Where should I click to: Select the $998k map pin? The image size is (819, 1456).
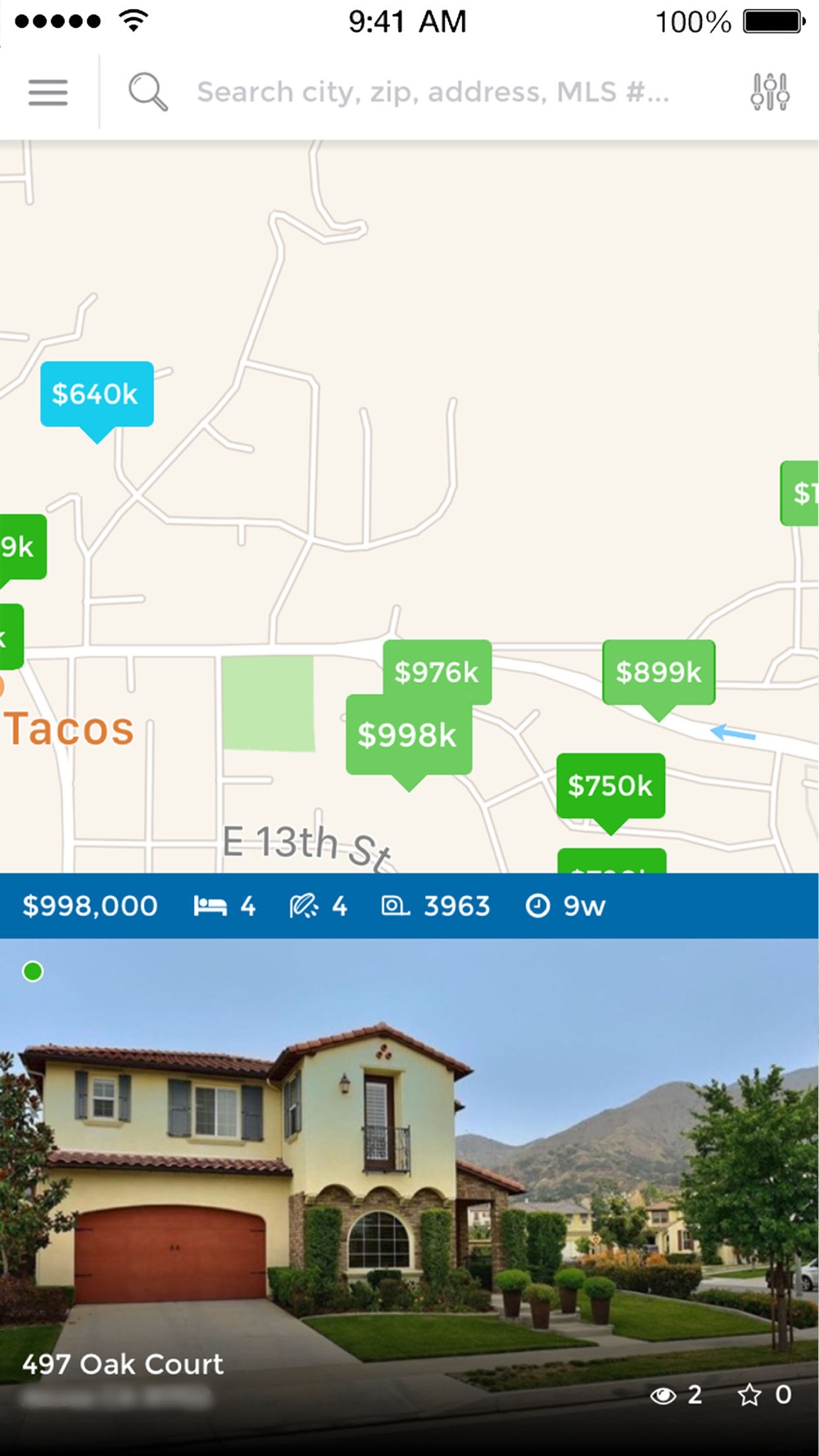click(407, 736)
